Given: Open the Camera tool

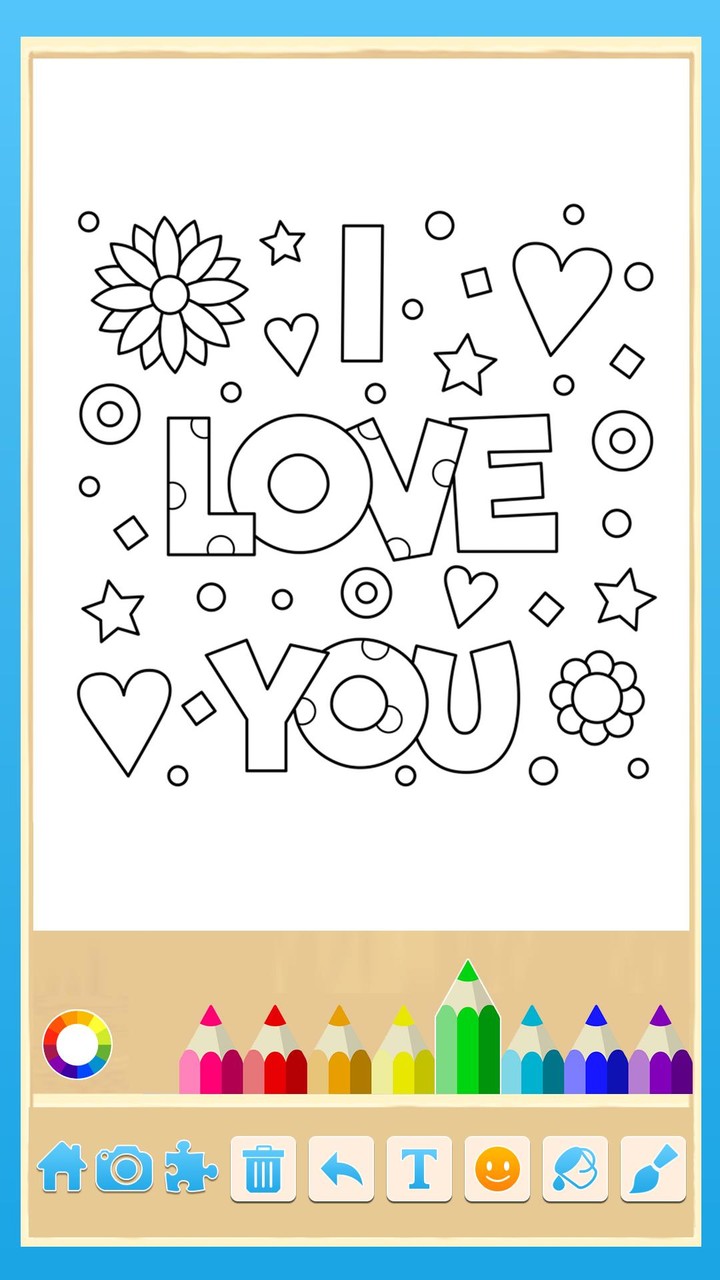Looking at the screenshot, I should pos(124,1168).
